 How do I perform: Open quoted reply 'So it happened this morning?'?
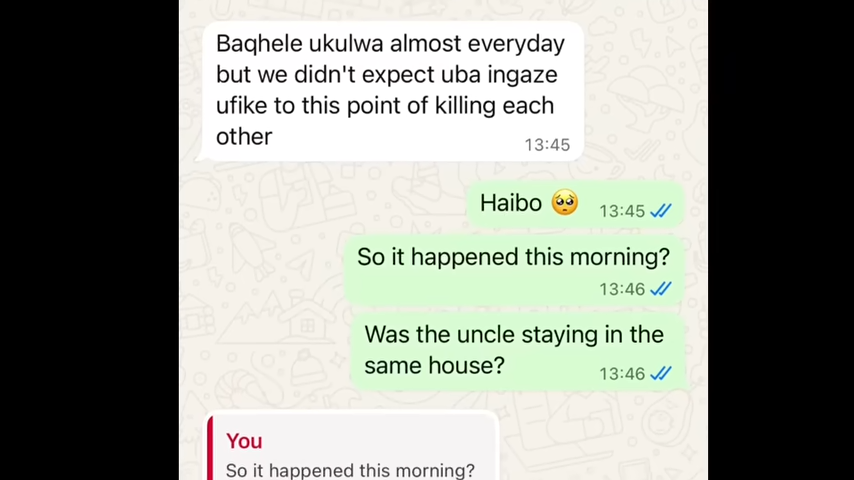click(x=351, y=456)
